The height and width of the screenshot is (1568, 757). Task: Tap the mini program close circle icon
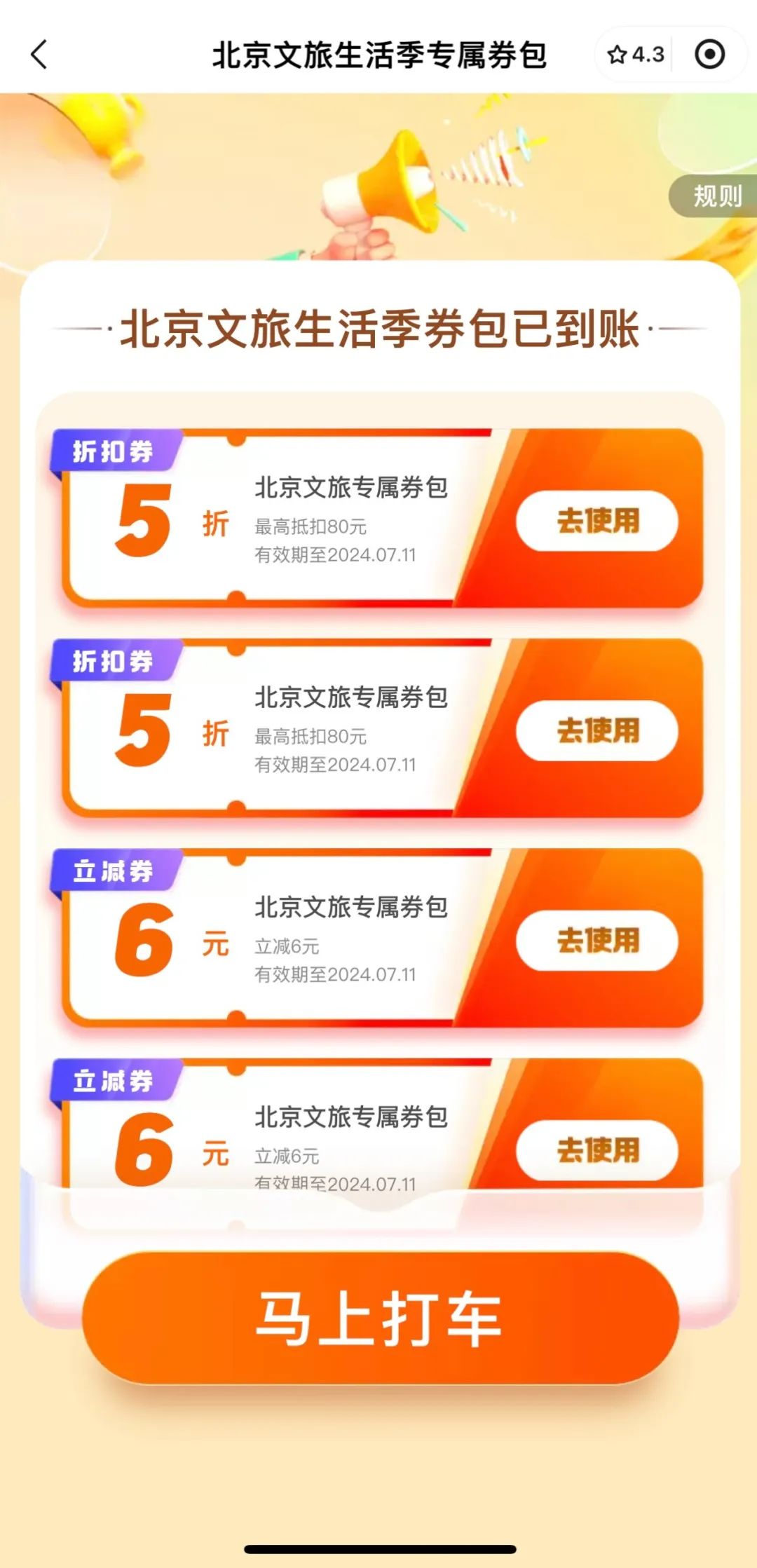click(x=709, y=55)
